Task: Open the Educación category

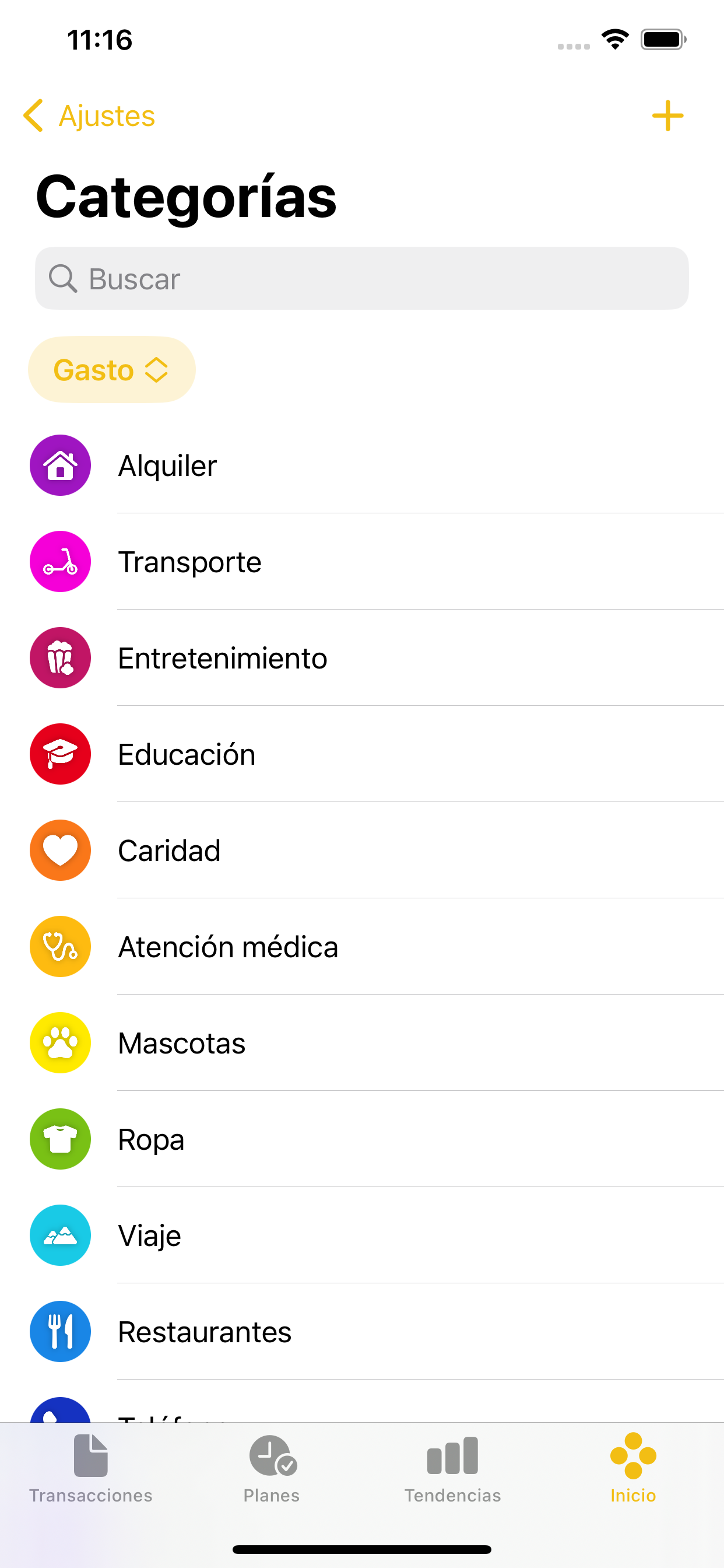Action: coord(362,754)
